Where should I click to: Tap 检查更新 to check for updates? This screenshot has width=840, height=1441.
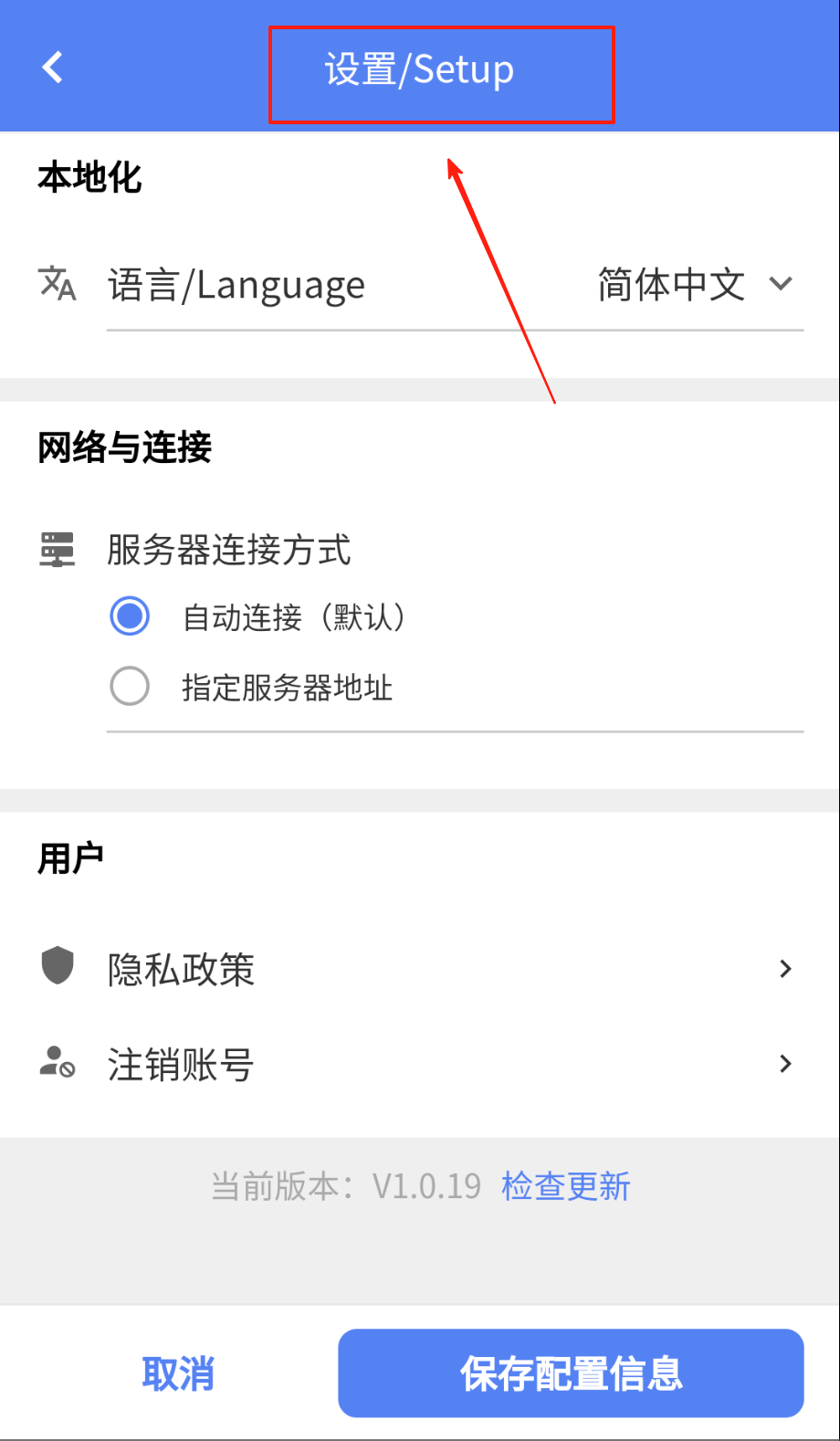566,1186
